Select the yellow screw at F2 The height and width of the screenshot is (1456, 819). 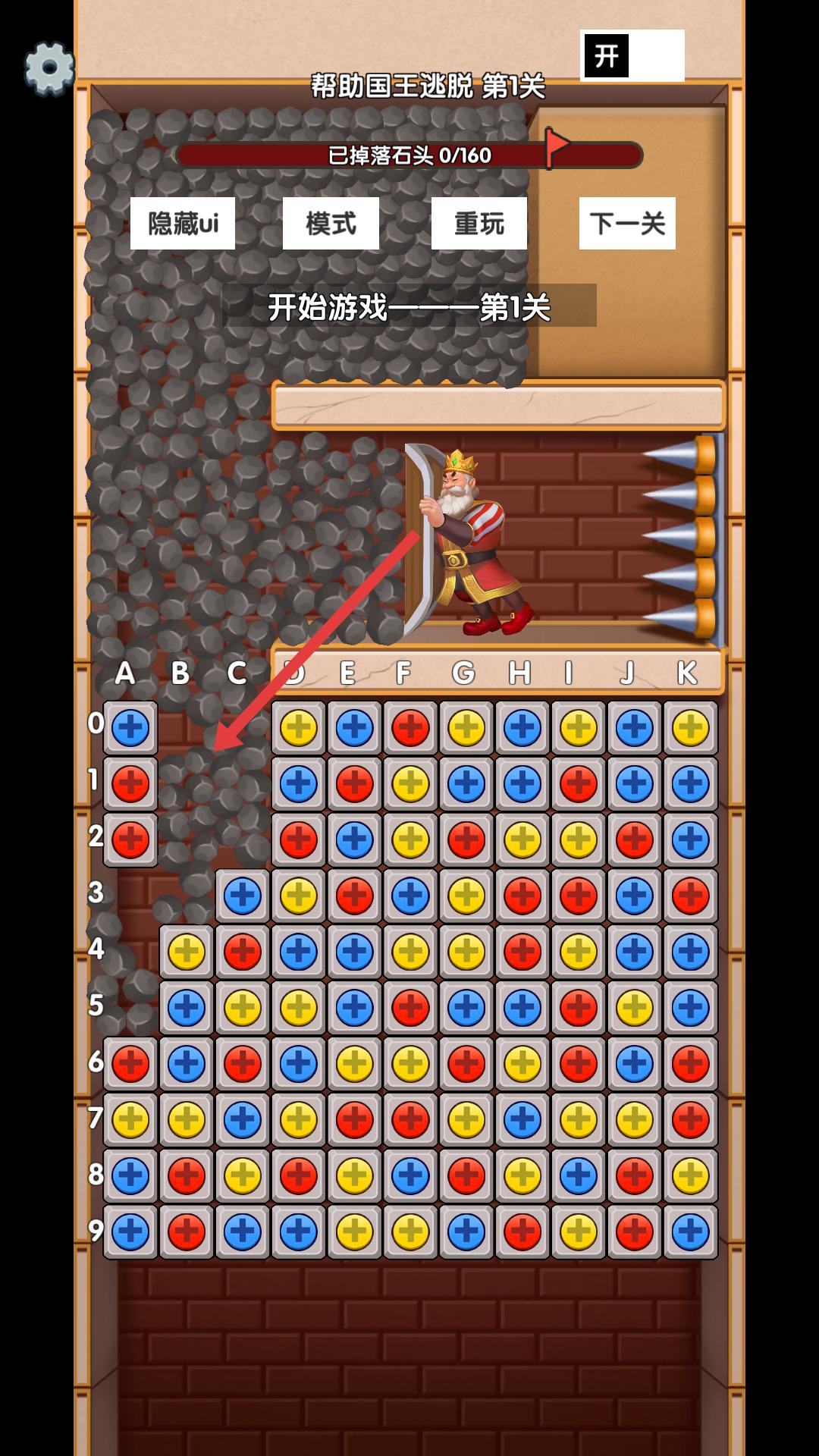[411, 840]
